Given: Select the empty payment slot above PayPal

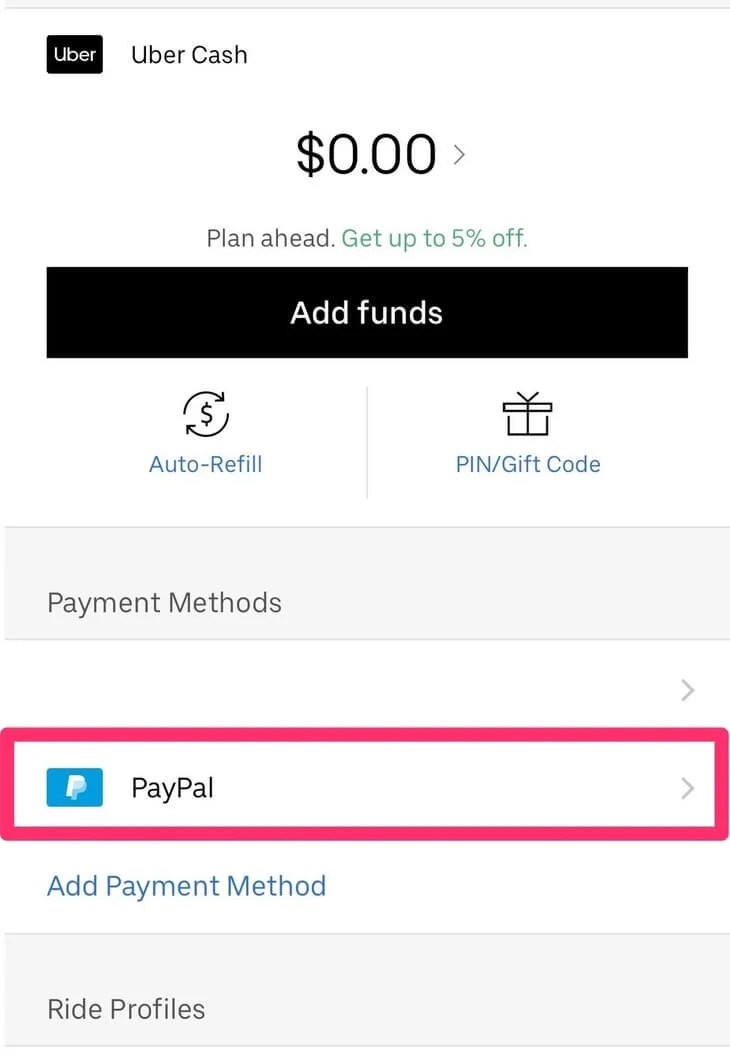Looking at the screenshot, I should point(365,690).
